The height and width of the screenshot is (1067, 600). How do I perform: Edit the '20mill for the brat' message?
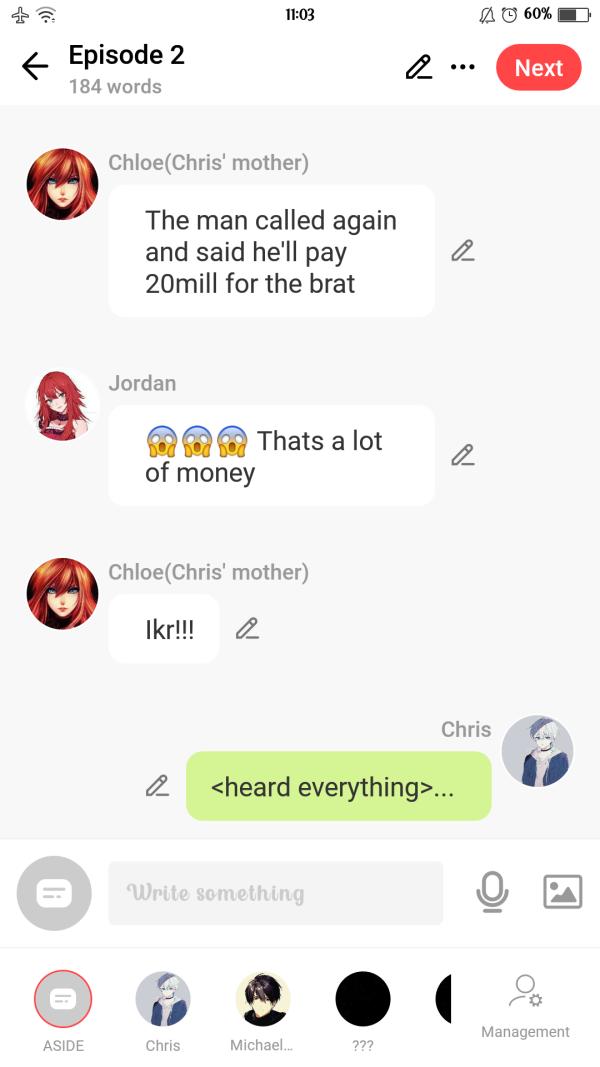462,251
